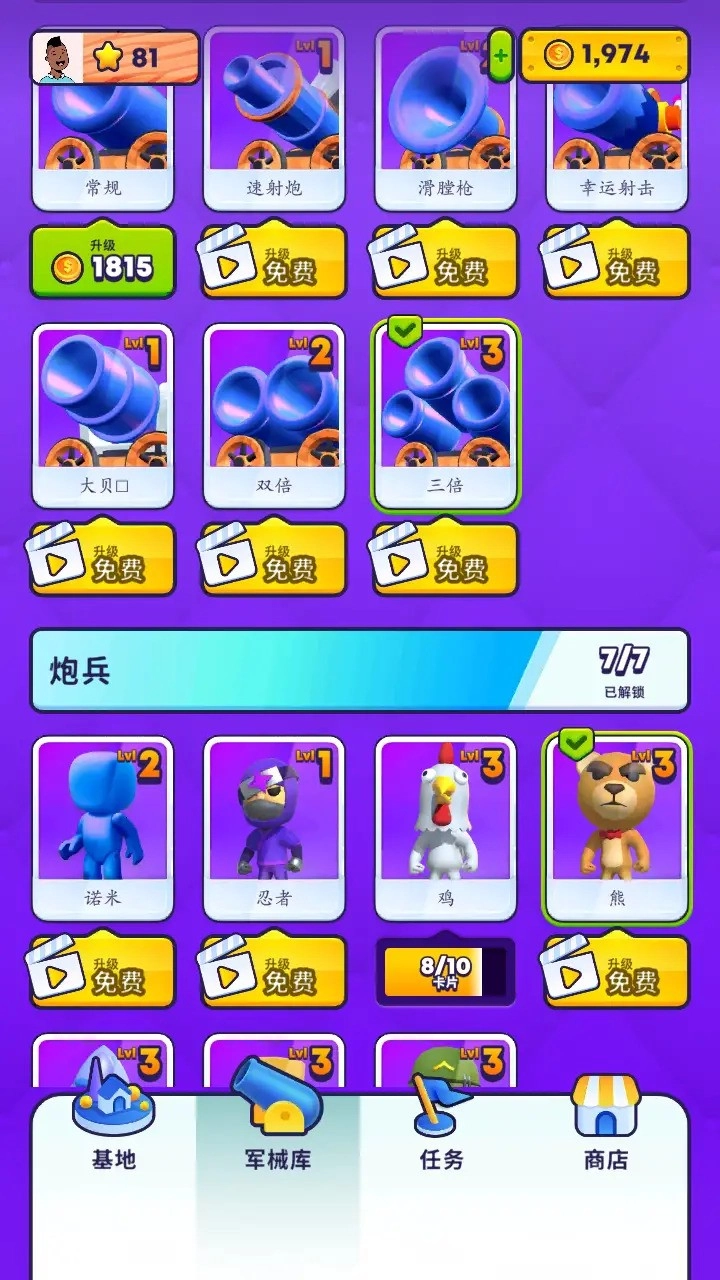
Task: Tap the green plus on 滑膛枪 card
Action: click(x=500, y=56)
